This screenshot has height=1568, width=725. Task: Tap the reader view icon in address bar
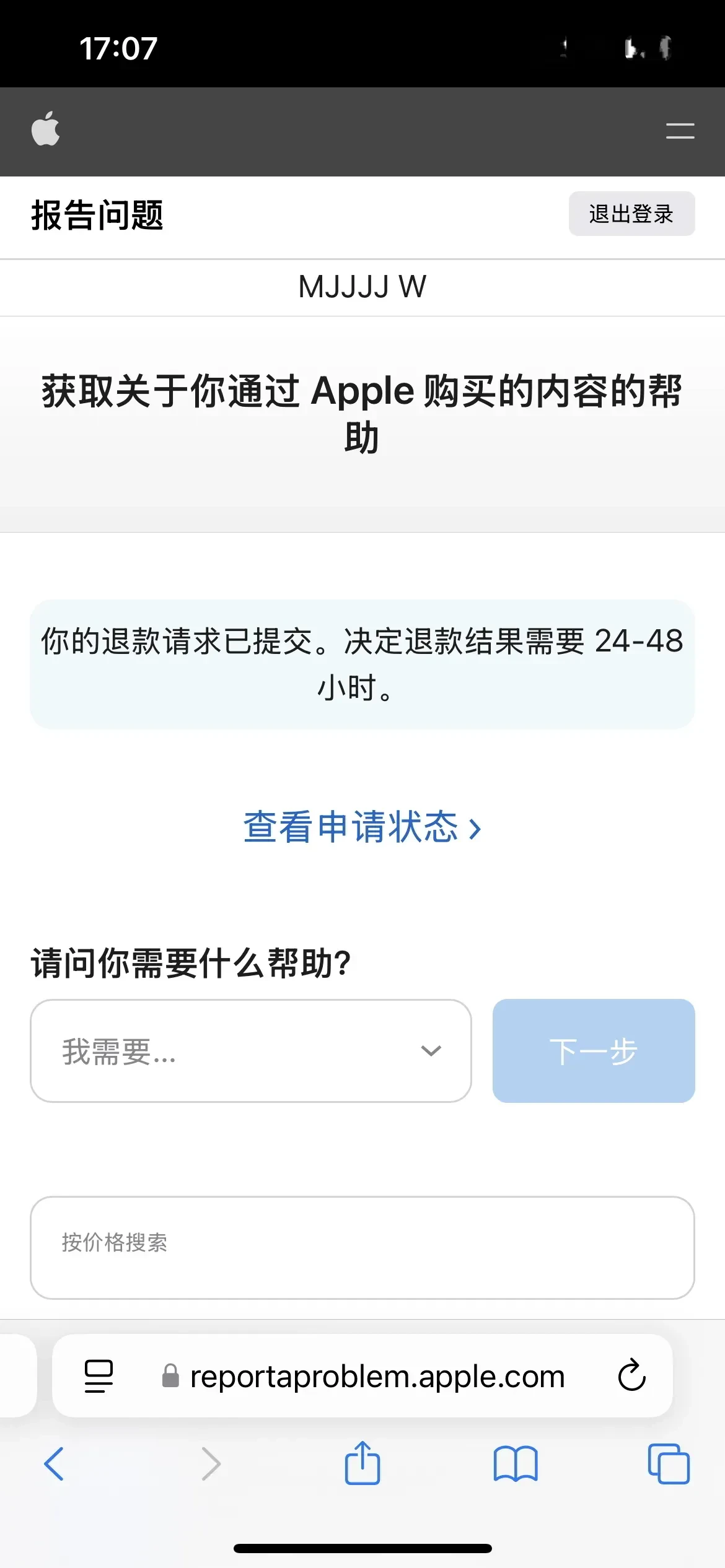99,1376
